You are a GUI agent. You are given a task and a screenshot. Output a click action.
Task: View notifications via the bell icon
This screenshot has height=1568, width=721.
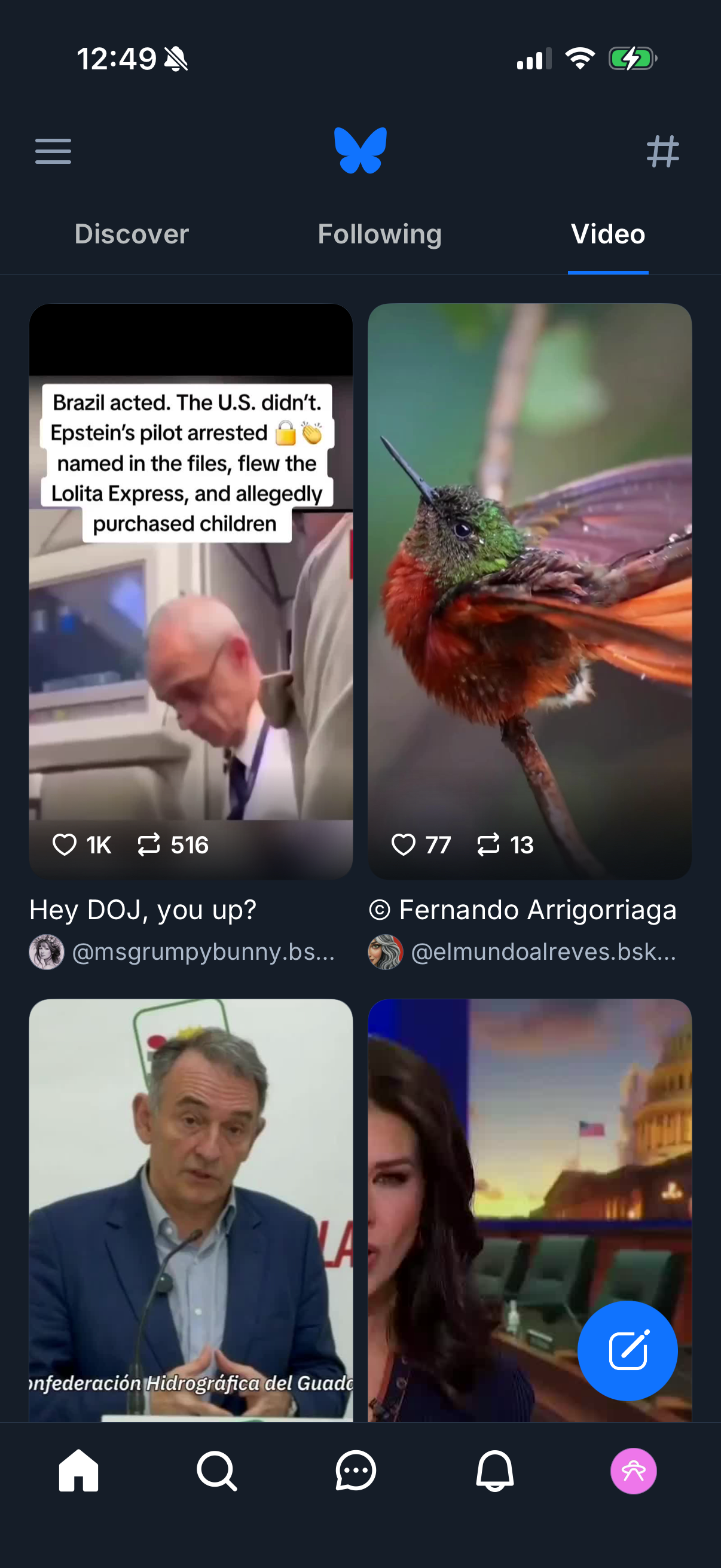pos(494,1471)
